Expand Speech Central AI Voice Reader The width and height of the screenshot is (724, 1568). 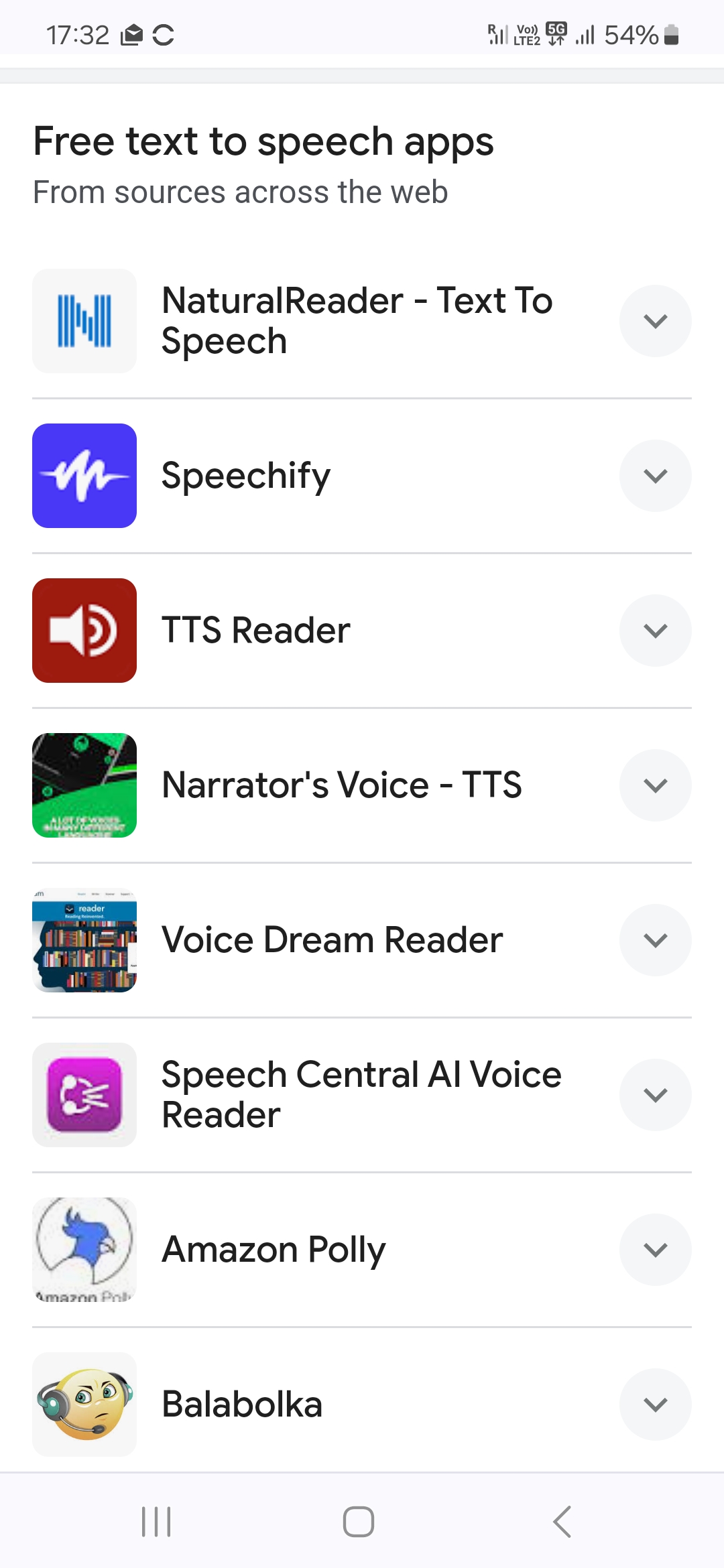[x=655, y=1095]
